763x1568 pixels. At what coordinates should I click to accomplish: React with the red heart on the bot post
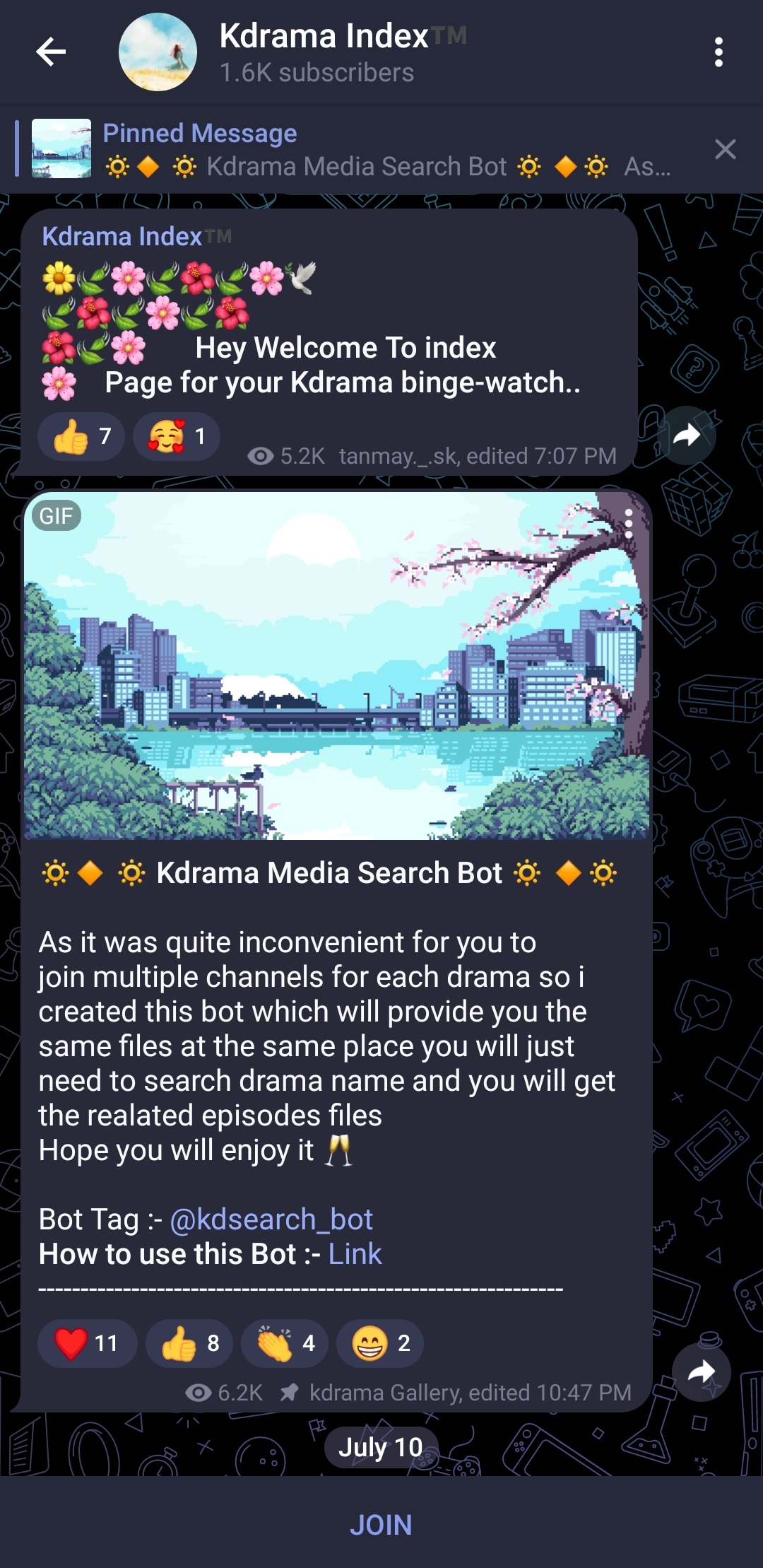[x=87, y=1343]
